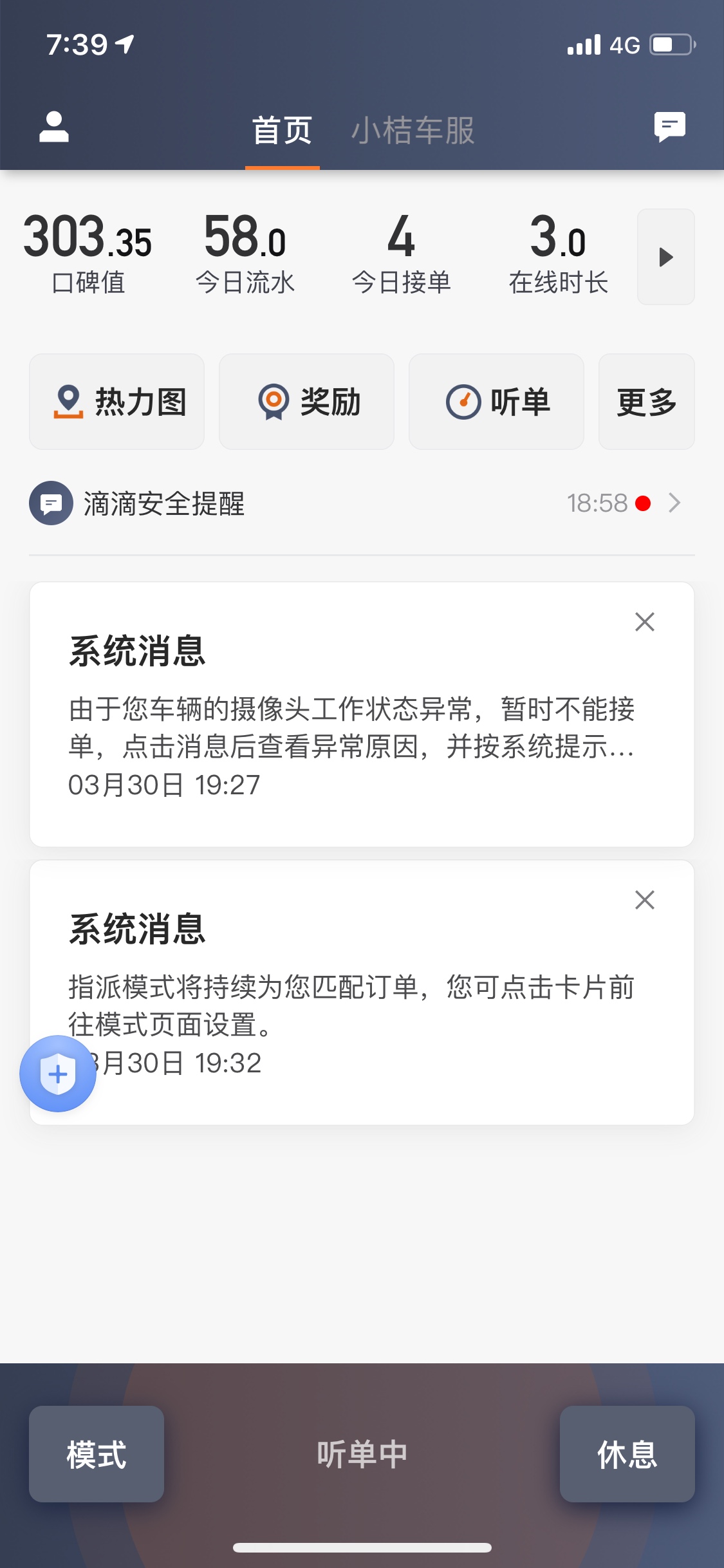This screenshot has height=1568, width=724.
Task: Open the camera abnormal status message card
Action: tap(351, 728)
